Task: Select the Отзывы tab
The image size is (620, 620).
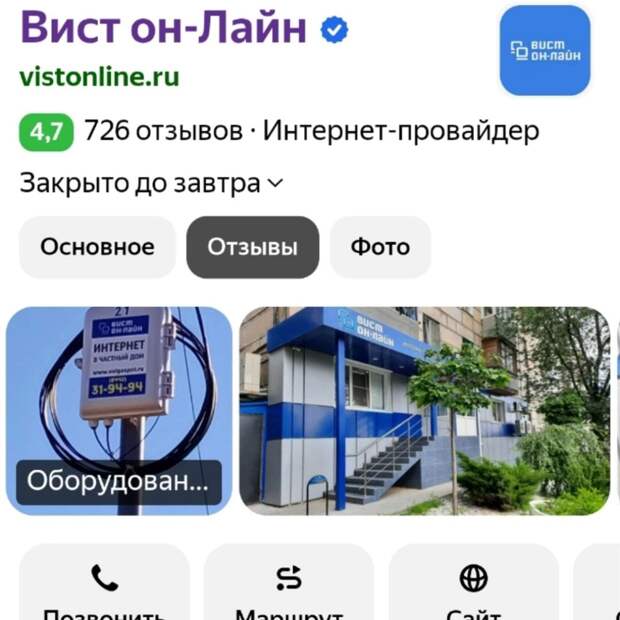Action: click(x=252, y=247)
